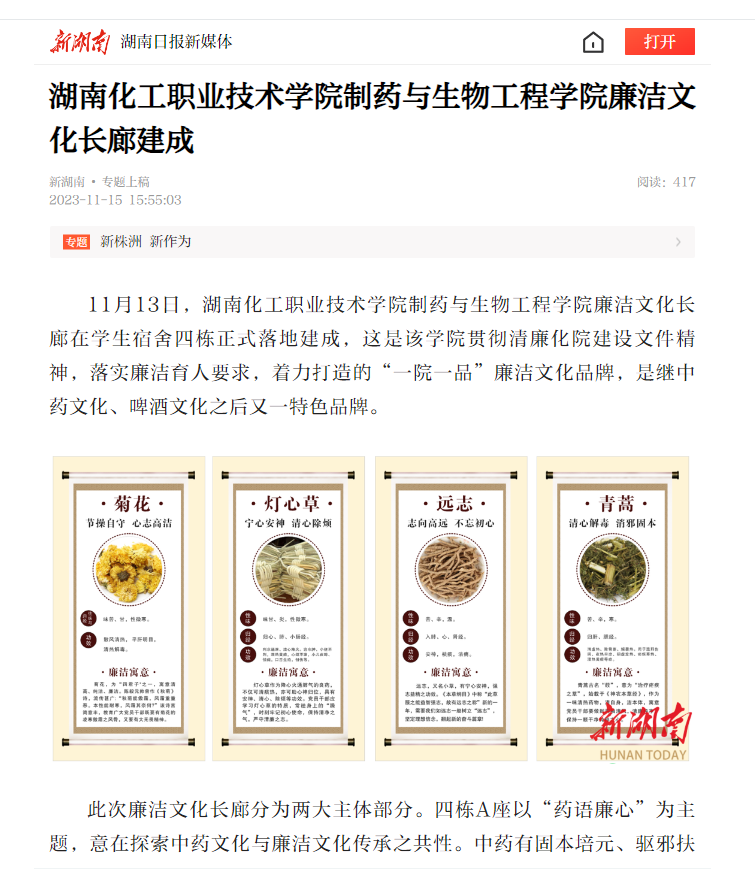View the 远志 poster image

coord(451,608)
